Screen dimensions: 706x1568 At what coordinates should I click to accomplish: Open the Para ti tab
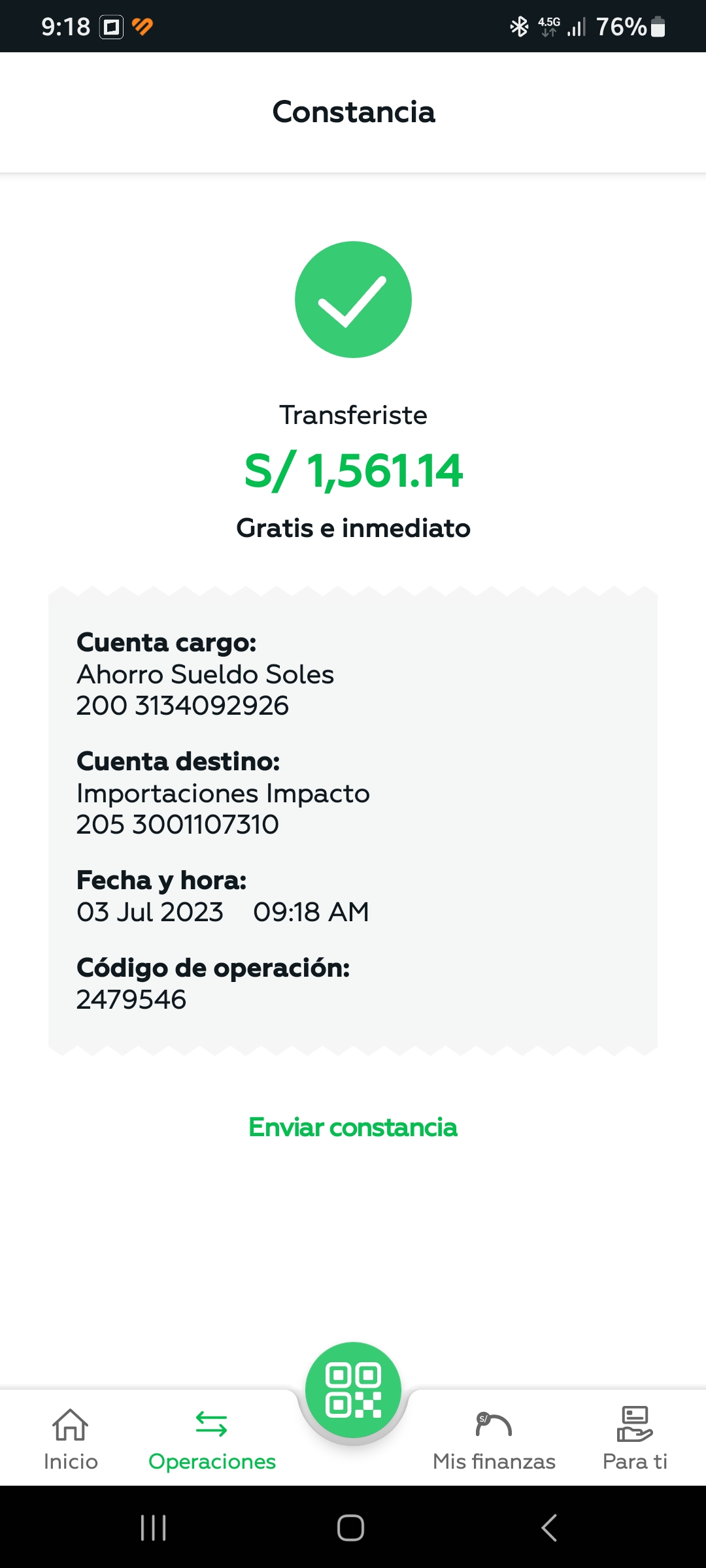click(x=635, y=1439)
